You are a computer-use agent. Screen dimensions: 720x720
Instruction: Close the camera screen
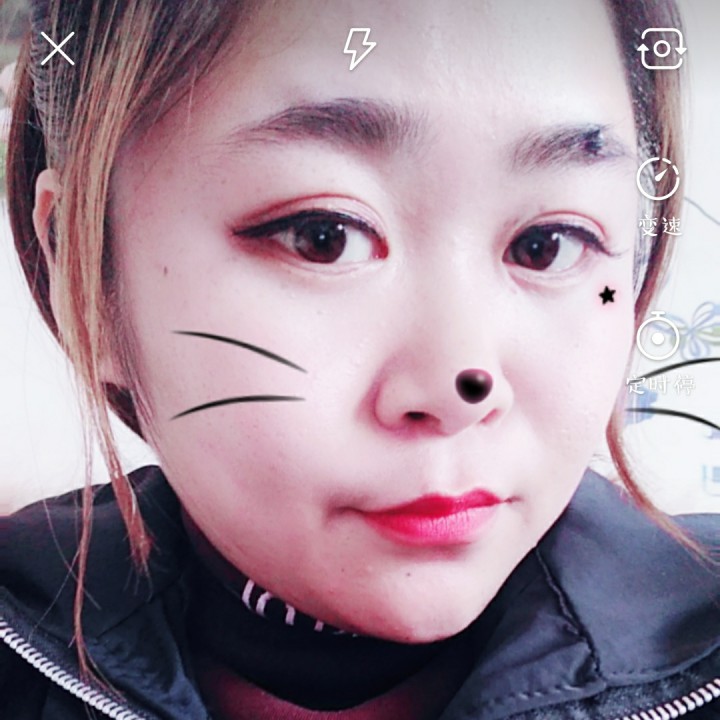click(x=57, y=48)
